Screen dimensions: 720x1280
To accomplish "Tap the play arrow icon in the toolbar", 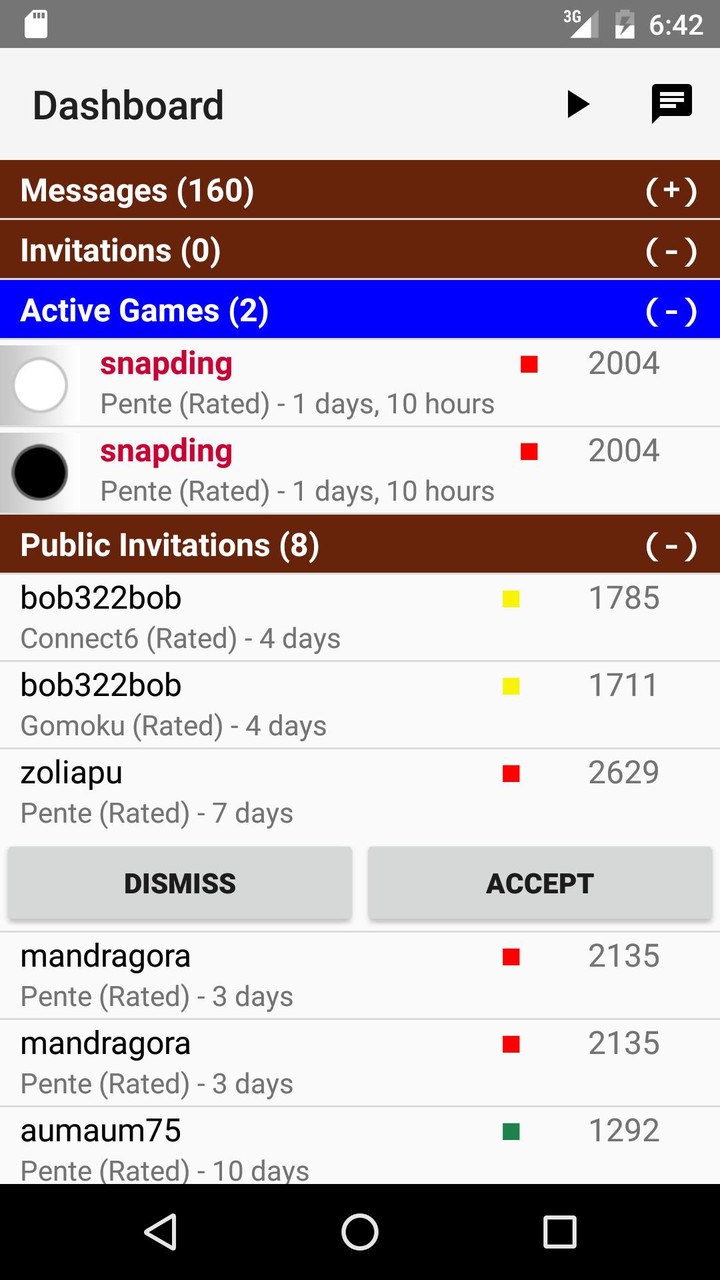I will pos(578,103).
